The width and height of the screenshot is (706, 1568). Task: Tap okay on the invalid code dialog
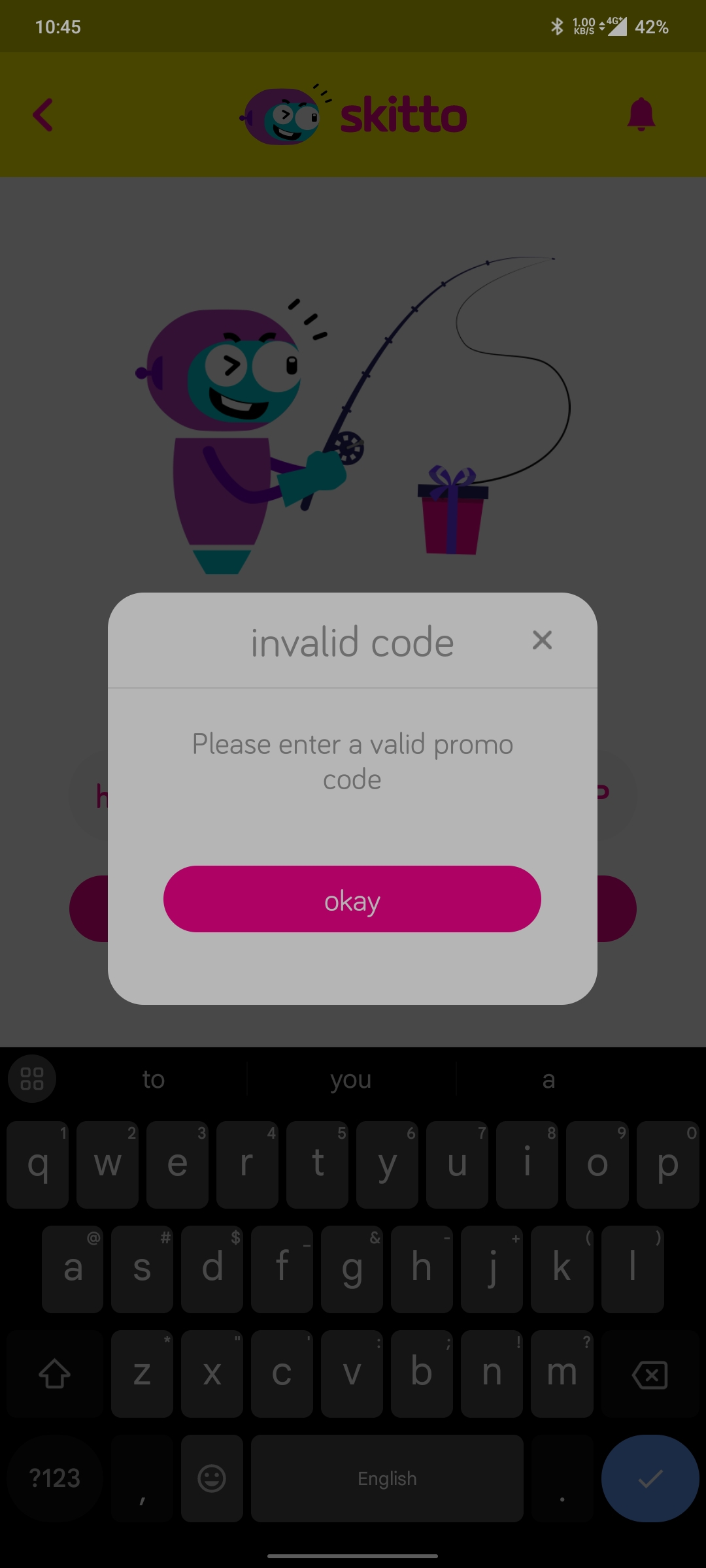coord(352,899)
